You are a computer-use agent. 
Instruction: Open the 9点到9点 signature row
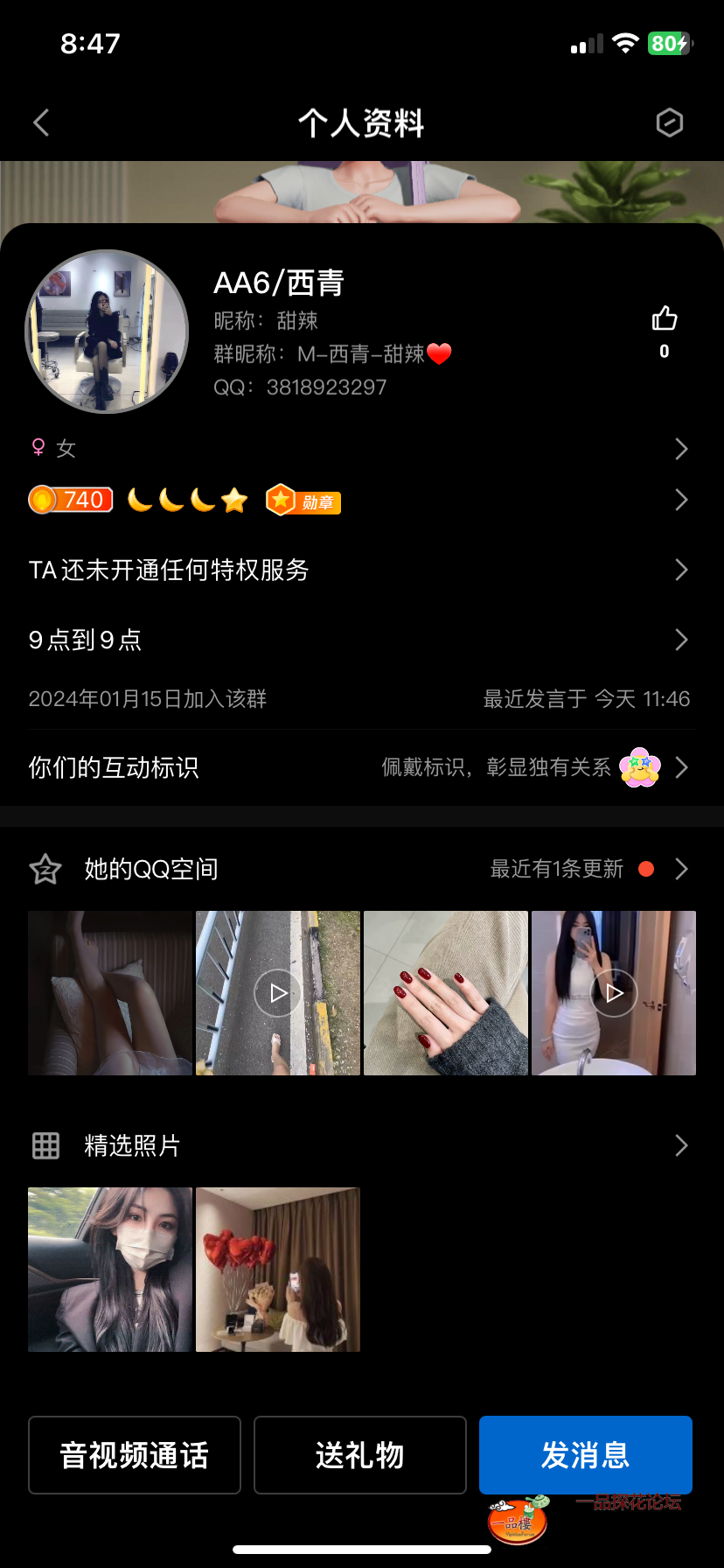coord(359,640)
